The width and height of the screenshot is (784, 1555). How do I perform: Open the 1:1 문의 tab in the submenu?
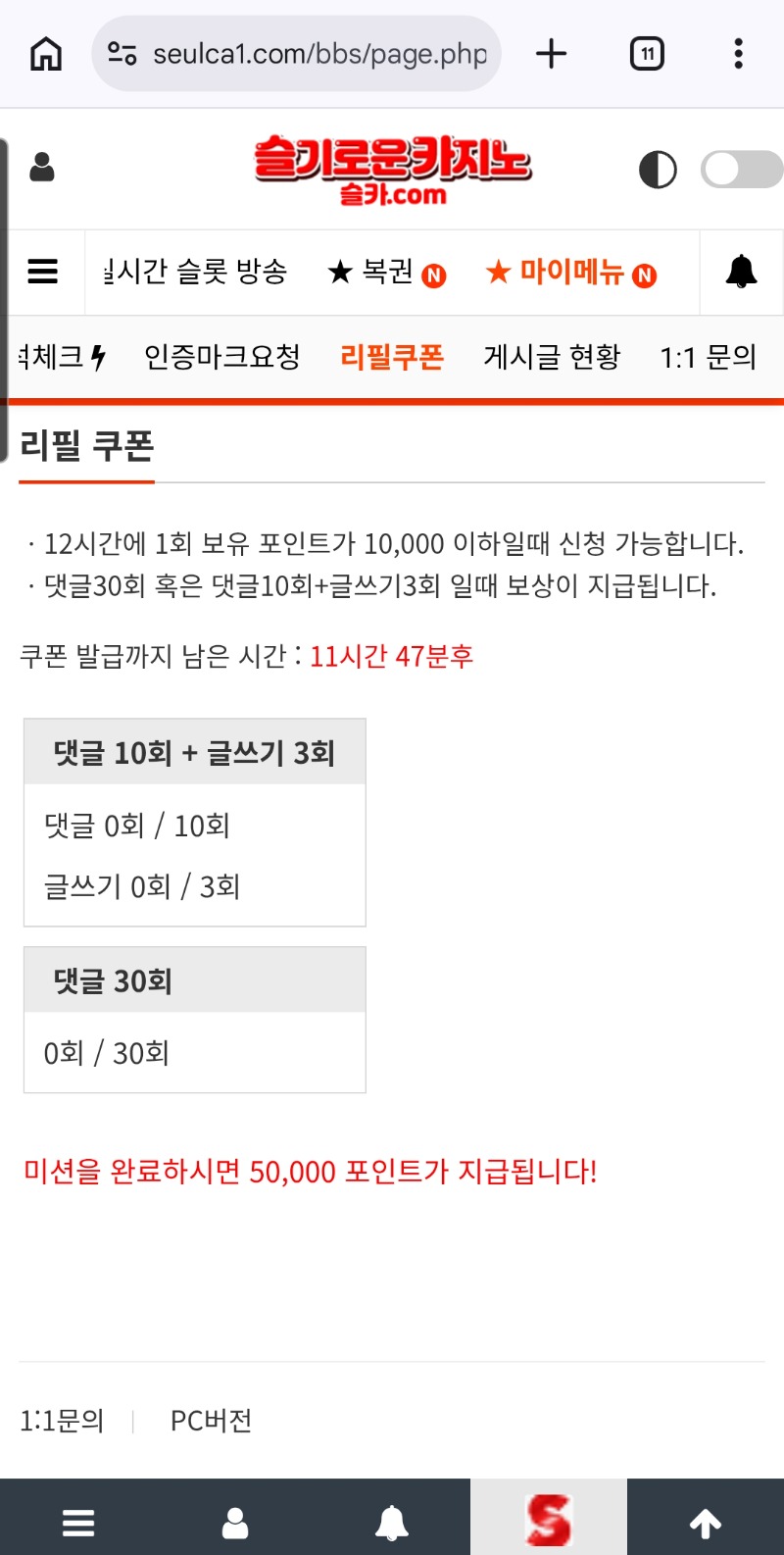tap(708, 357)
